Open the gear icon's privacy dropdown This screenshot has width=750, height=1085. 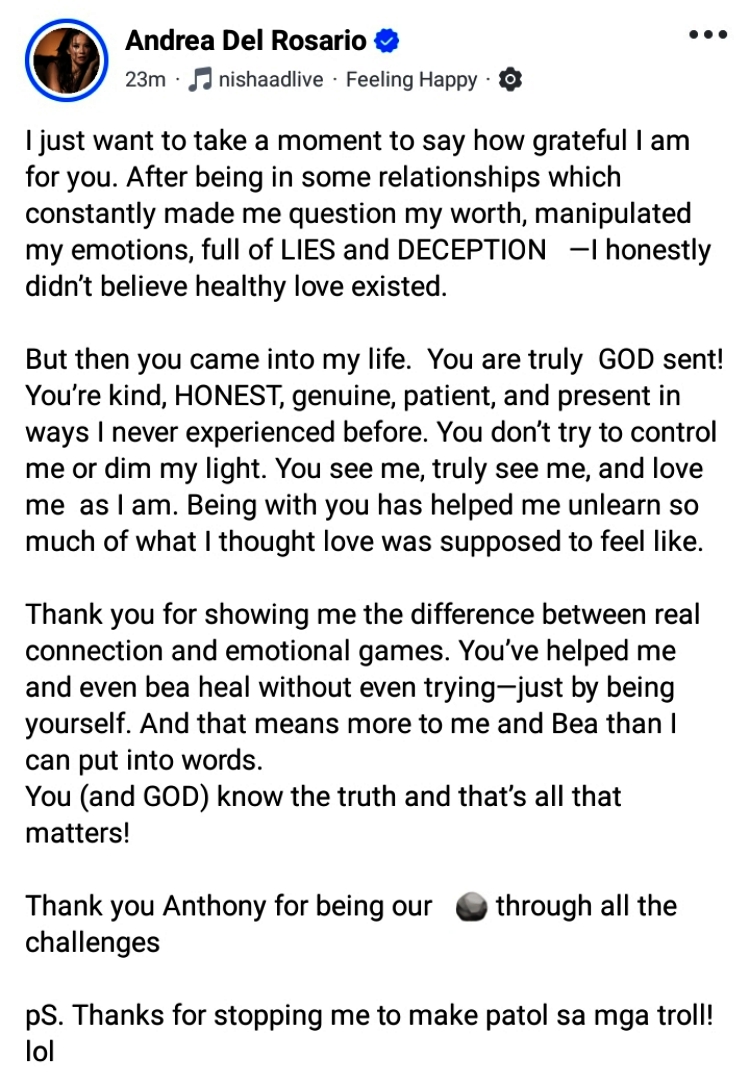[x=510, y=79]
